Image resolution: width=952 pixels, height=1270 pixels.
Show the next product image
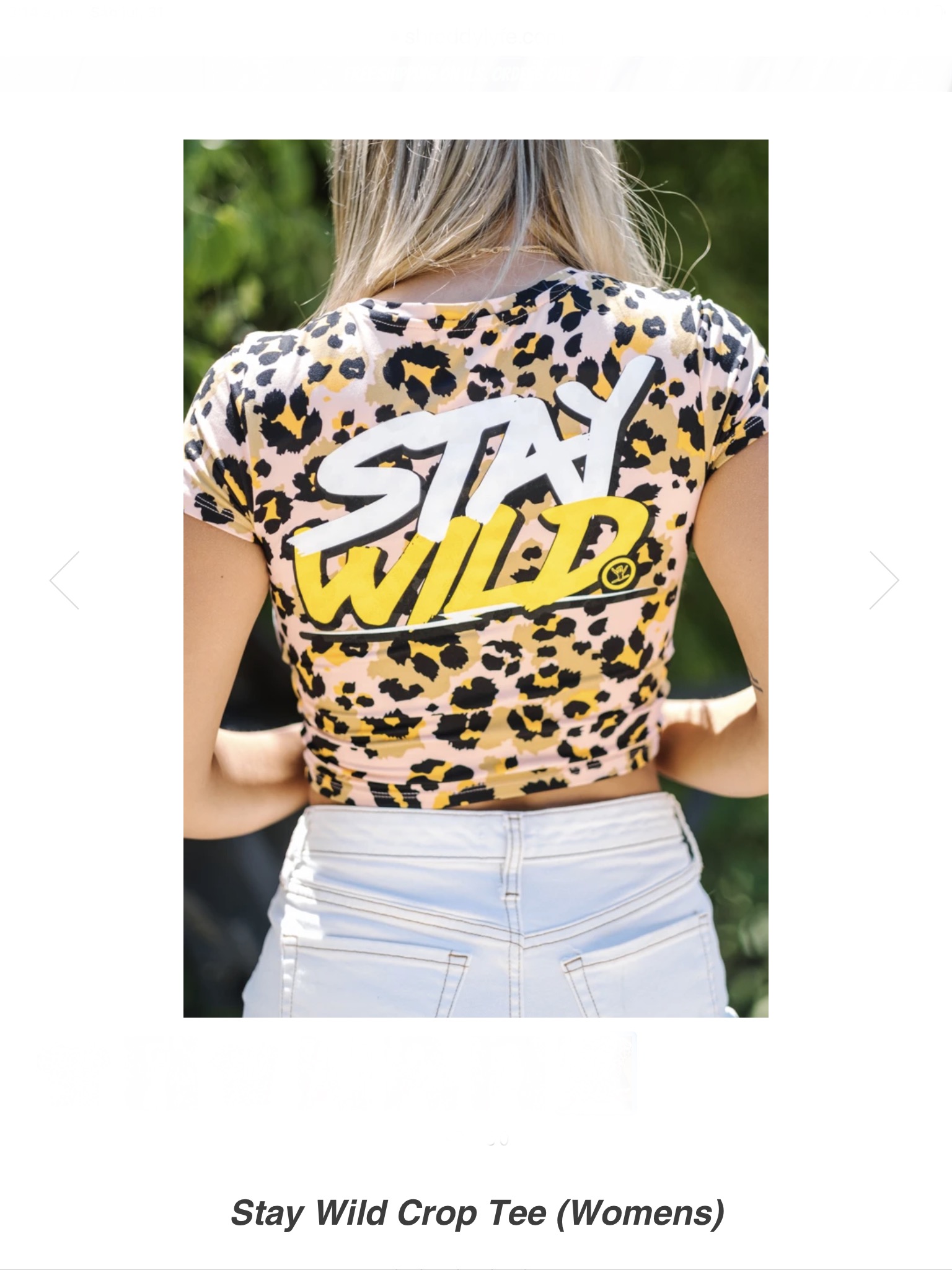(x=883, y=580)
